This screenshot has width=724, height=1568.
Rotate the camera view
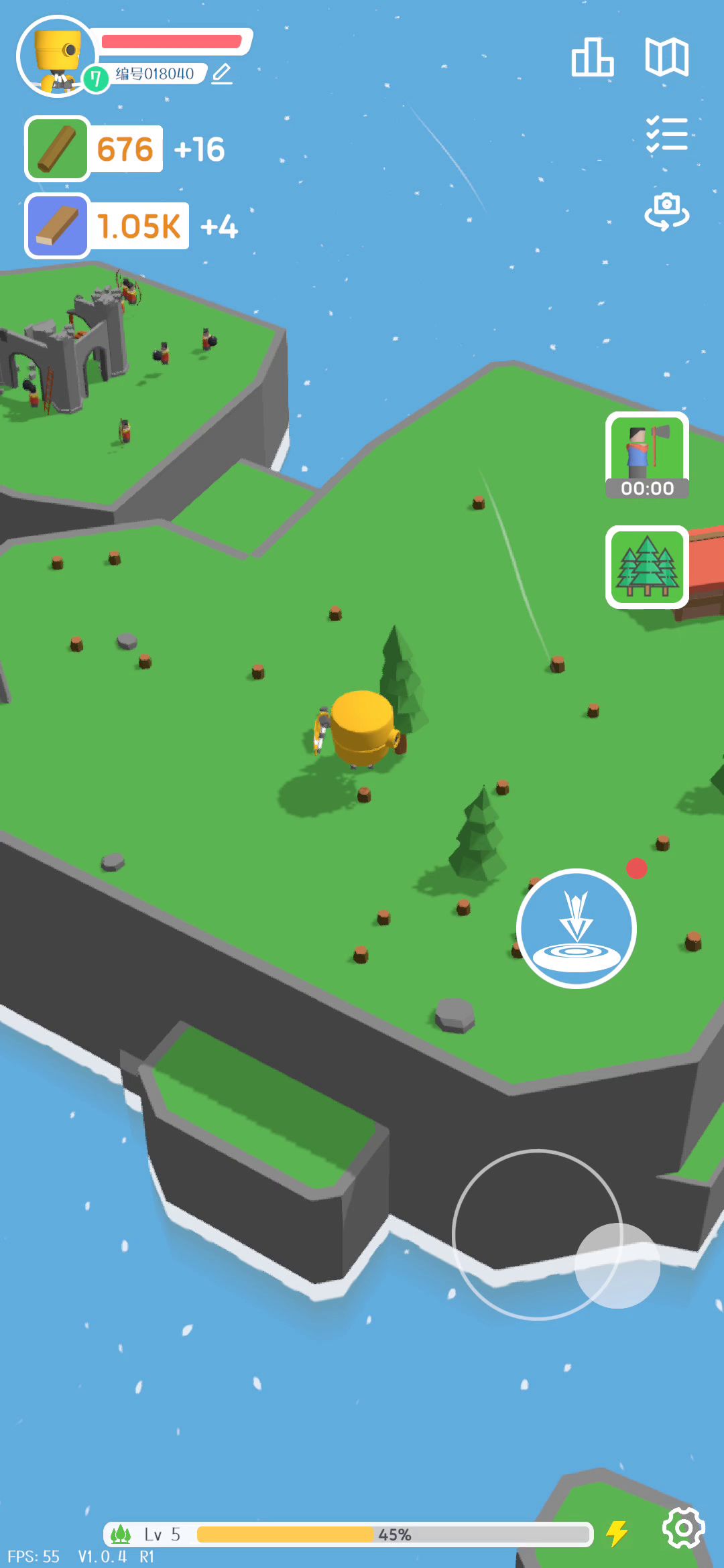(666, 212)
